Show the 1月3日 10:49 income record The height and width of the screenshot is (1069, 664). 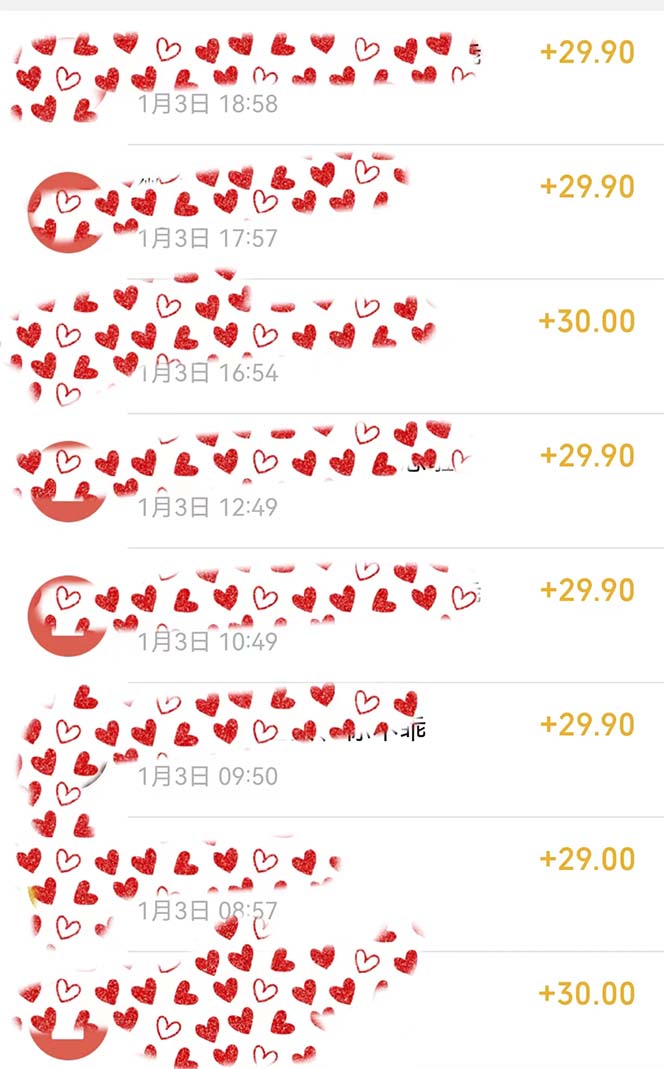pyautogui.click(x=332, y=615)
